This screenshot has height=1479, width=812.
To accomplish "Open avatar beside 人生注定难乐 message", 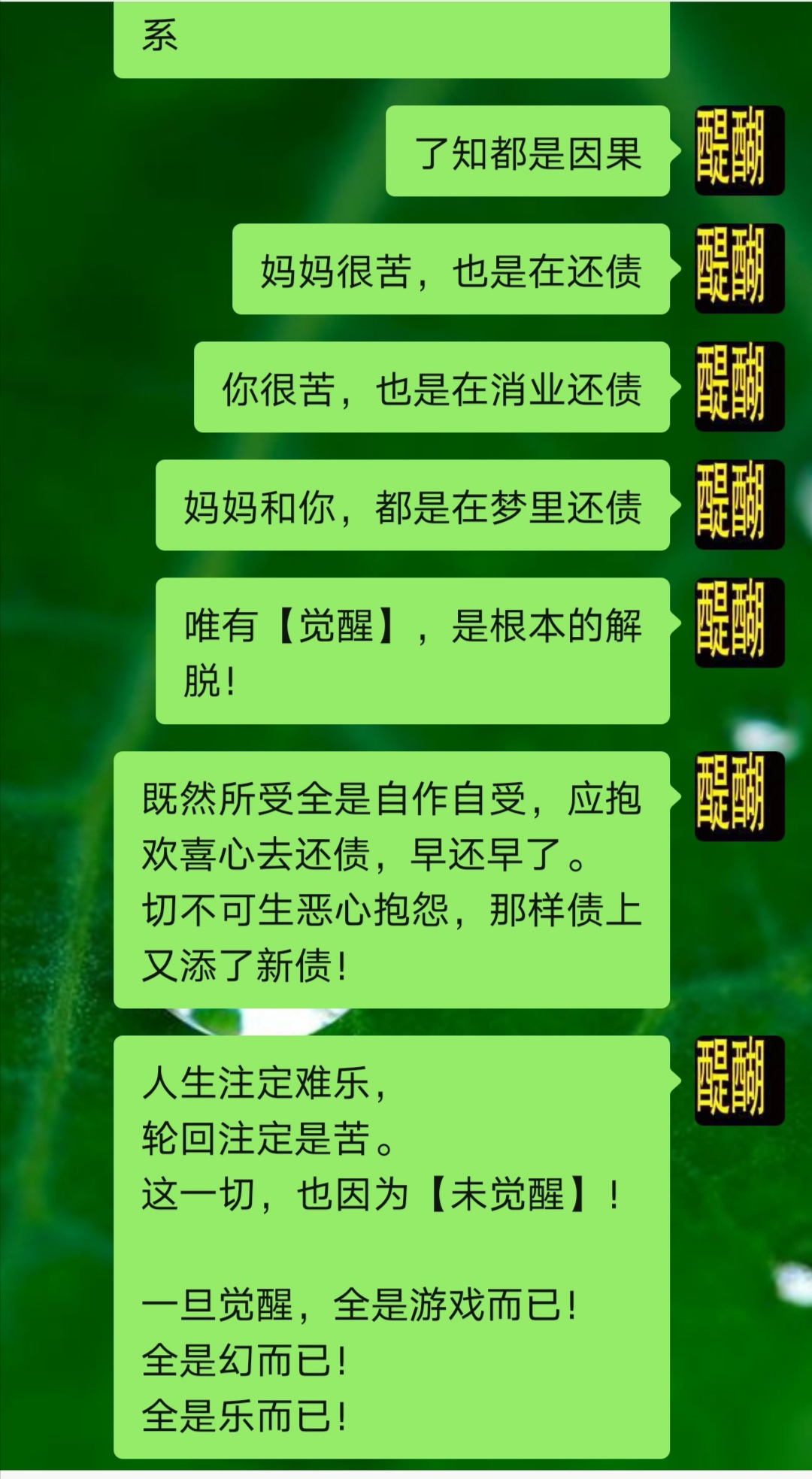I will point(739,1080).
